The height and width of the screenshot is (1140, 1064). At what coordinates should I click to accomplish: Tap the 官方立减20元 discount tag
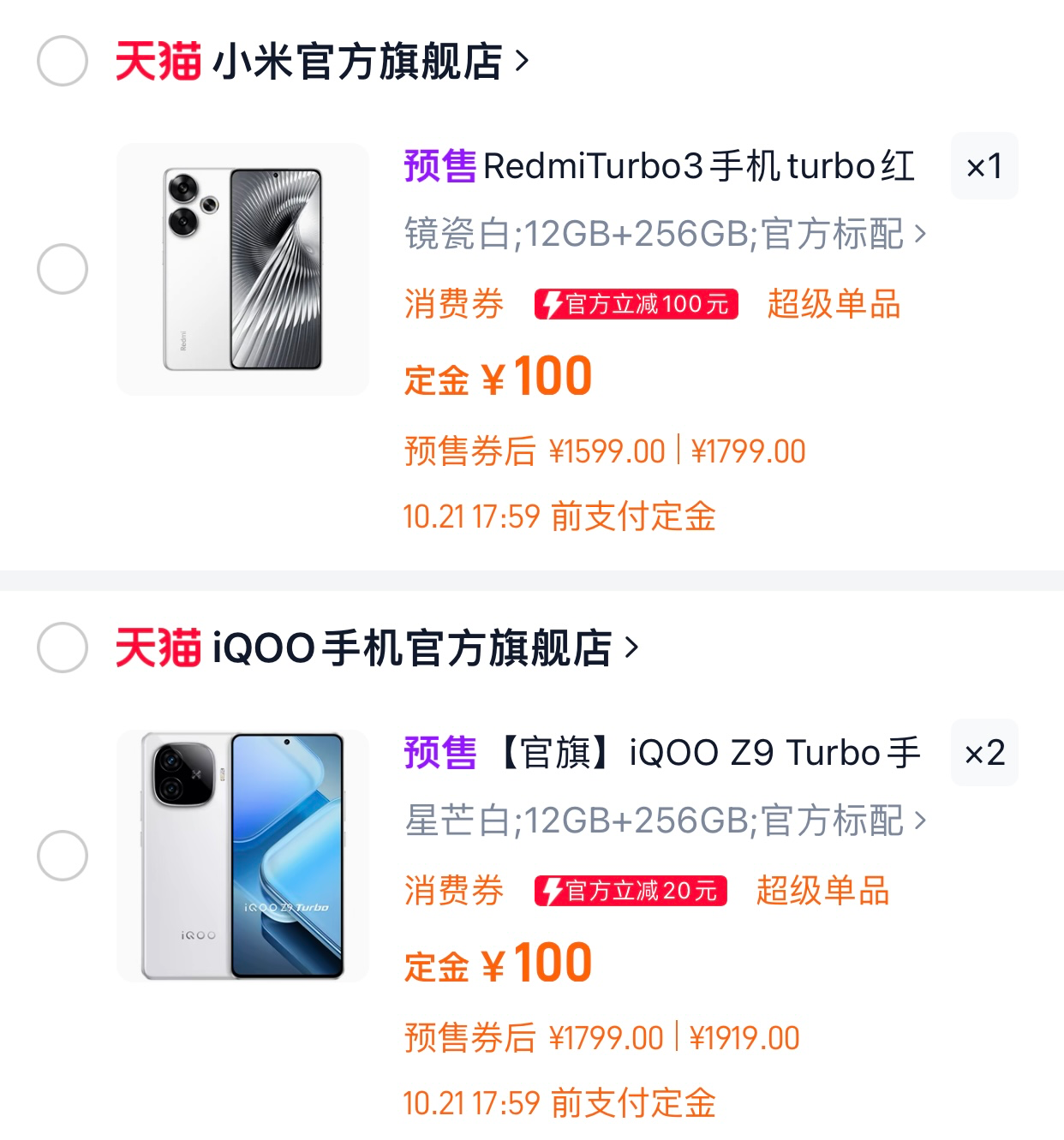coord(631,891)
